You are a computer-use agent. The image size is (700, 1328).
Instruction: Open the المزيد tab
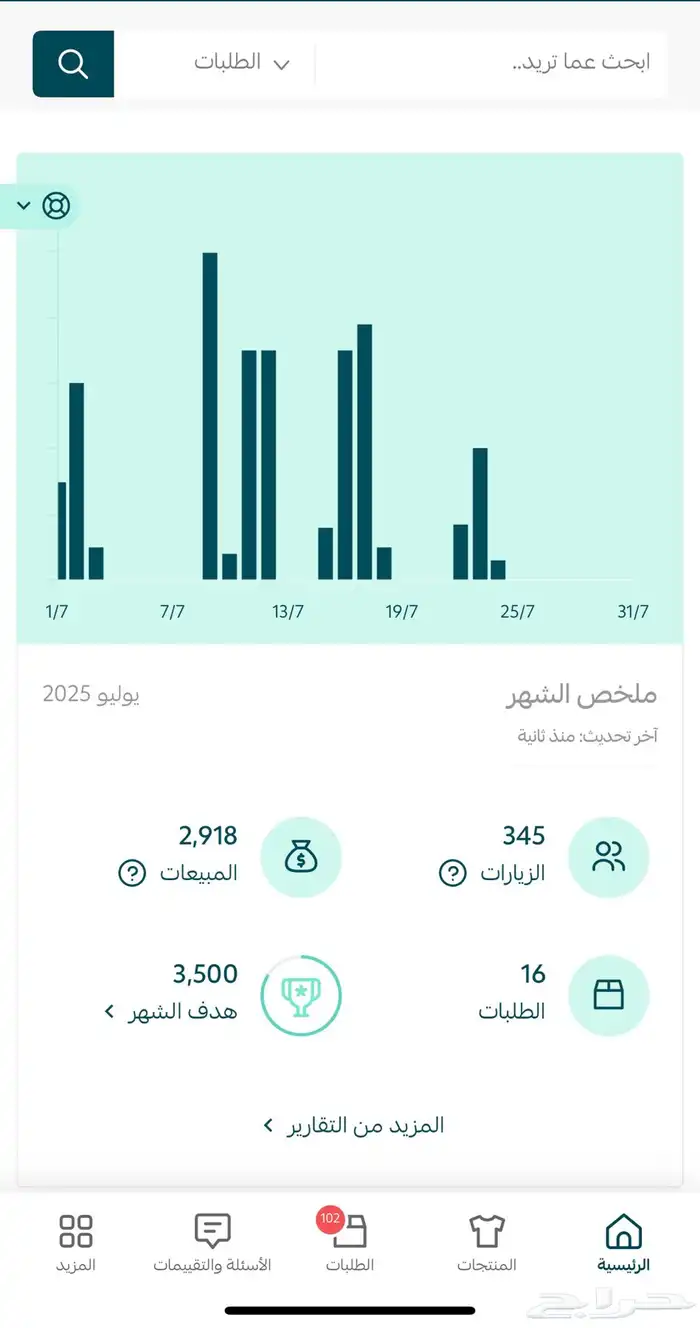pyautogui.click(x=76, y=1242)
